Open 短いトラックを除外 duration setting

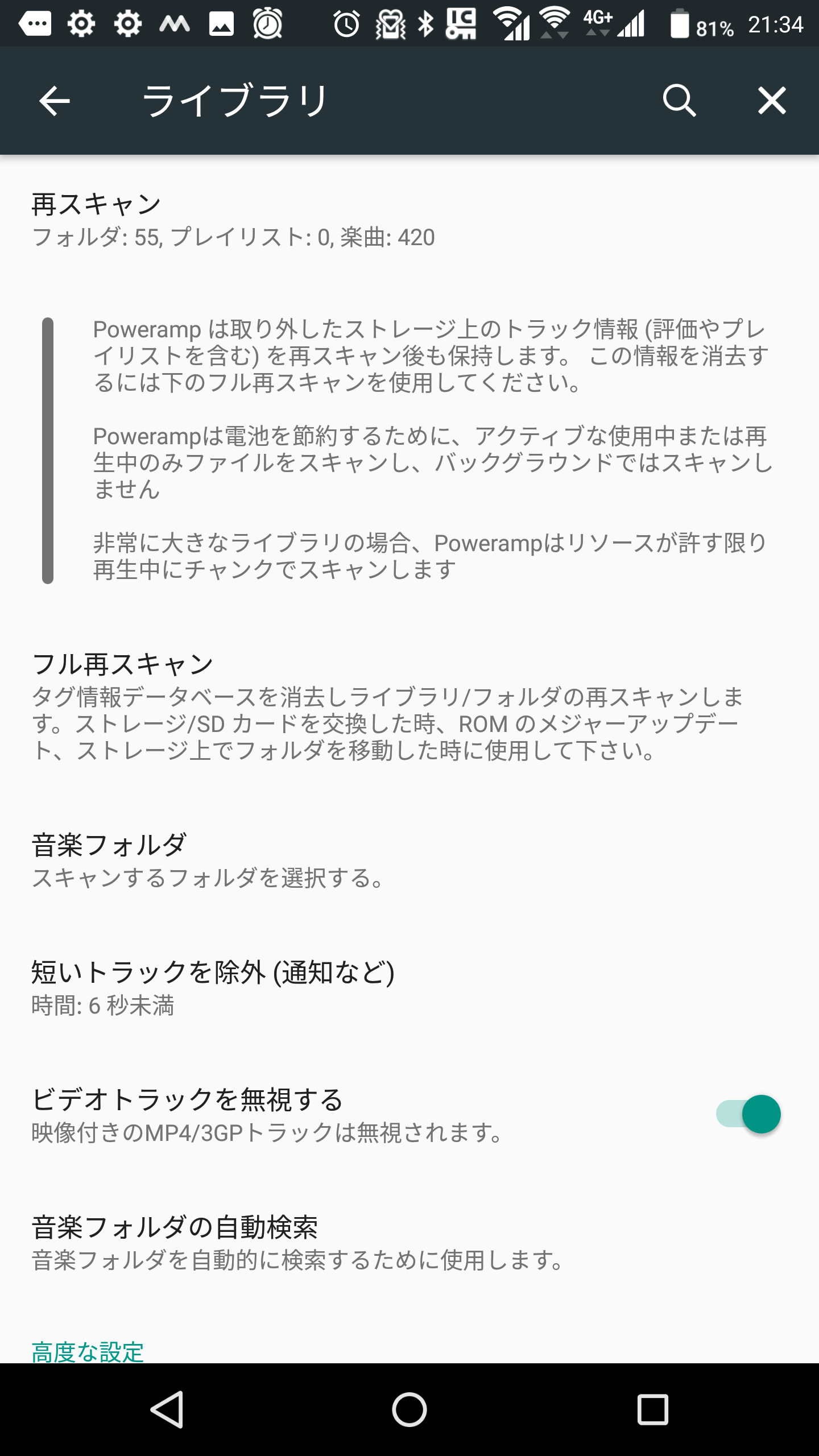[213, 988]
